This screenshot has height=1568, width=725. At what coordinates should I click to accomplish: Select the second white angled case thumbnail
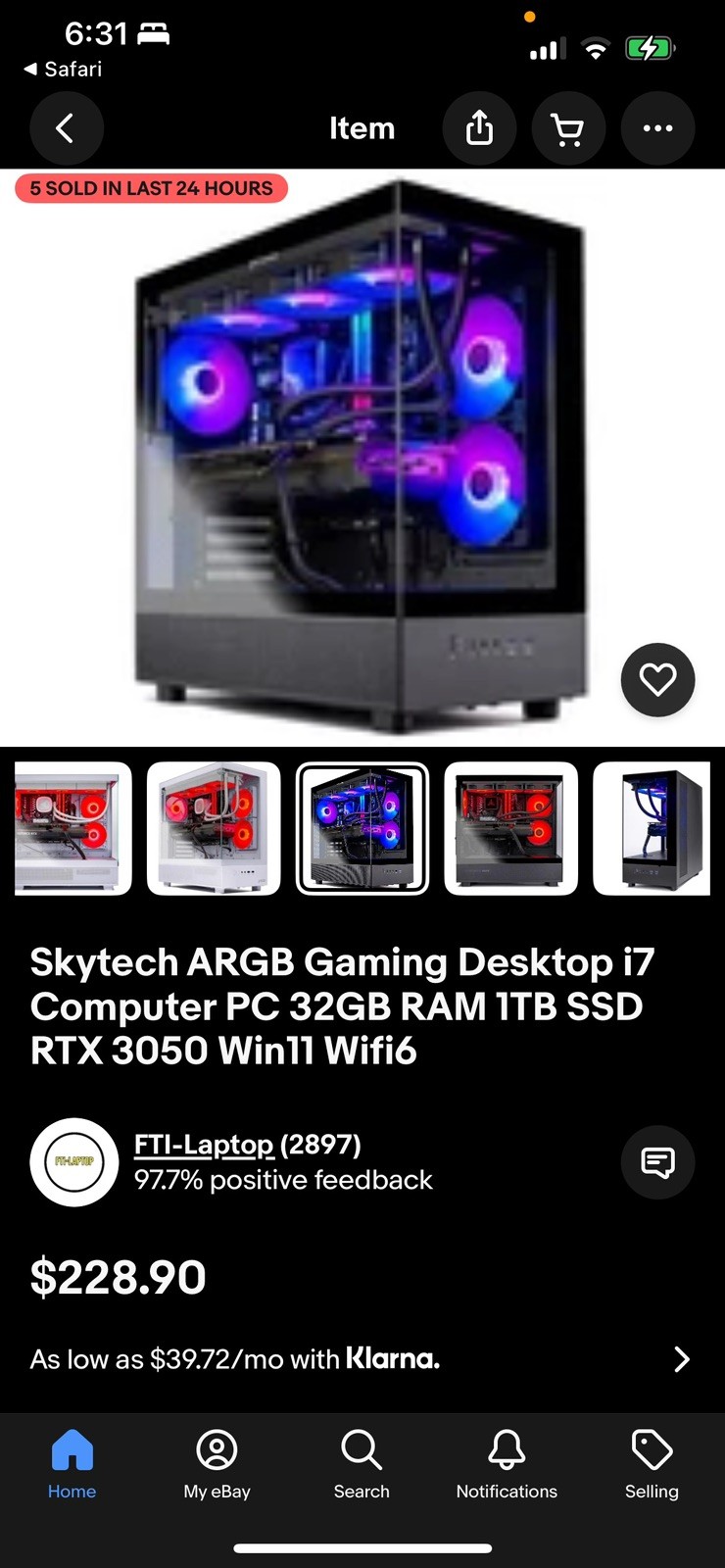point(214,828)
